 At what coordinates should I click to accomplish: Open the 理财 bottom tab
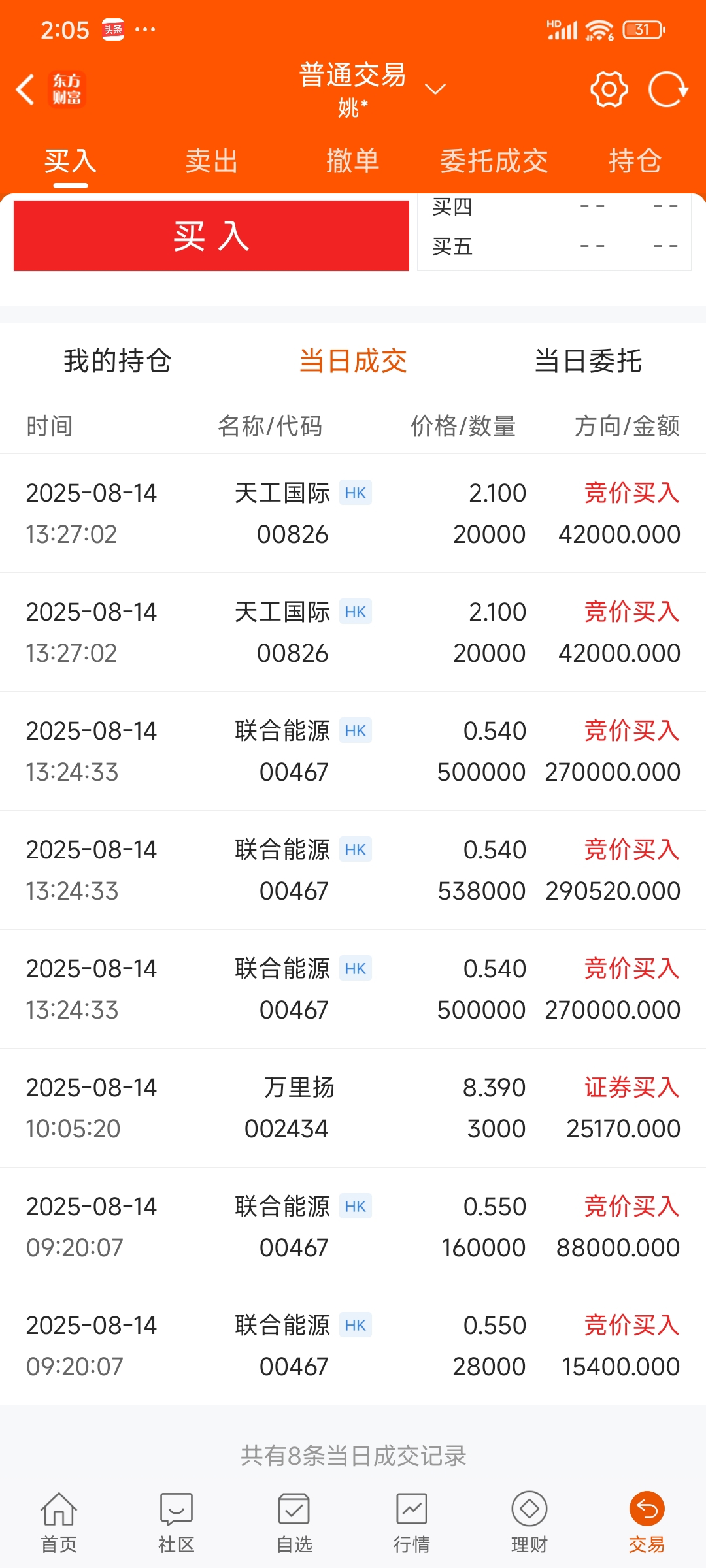tap(529, 1523)
